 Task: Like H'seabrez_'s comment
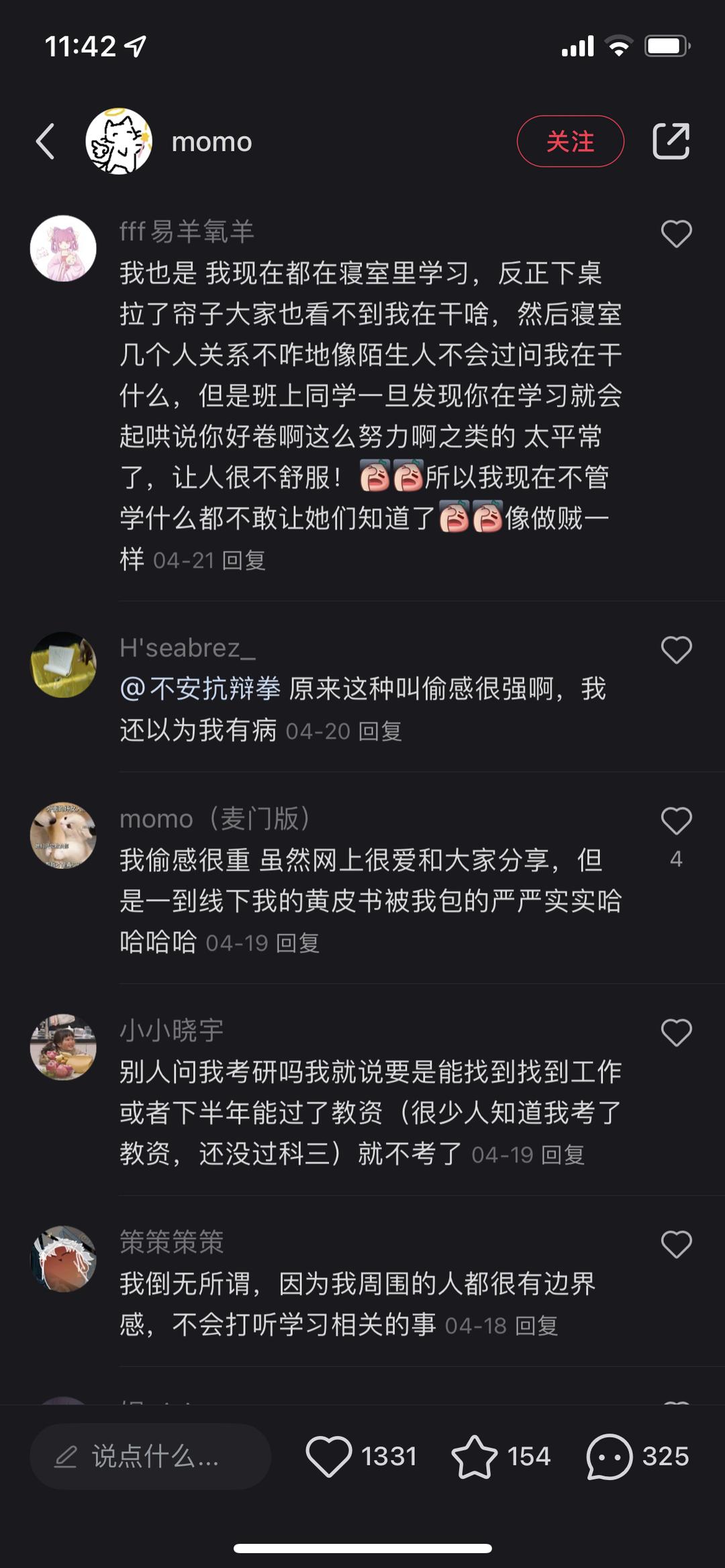[676, 650]
